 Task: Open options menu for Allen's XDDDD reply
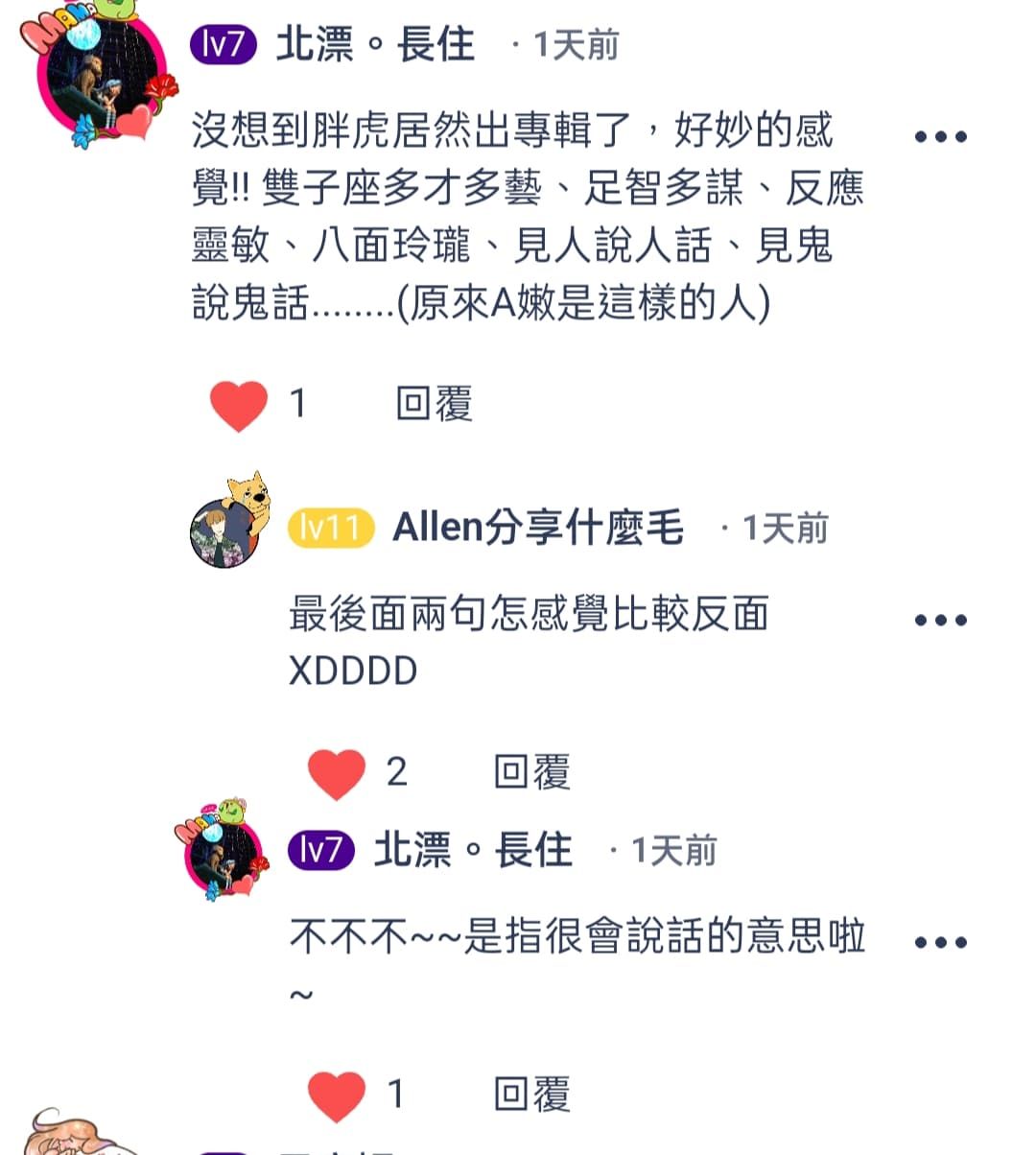pyautogui.click(x=940, y=621)
